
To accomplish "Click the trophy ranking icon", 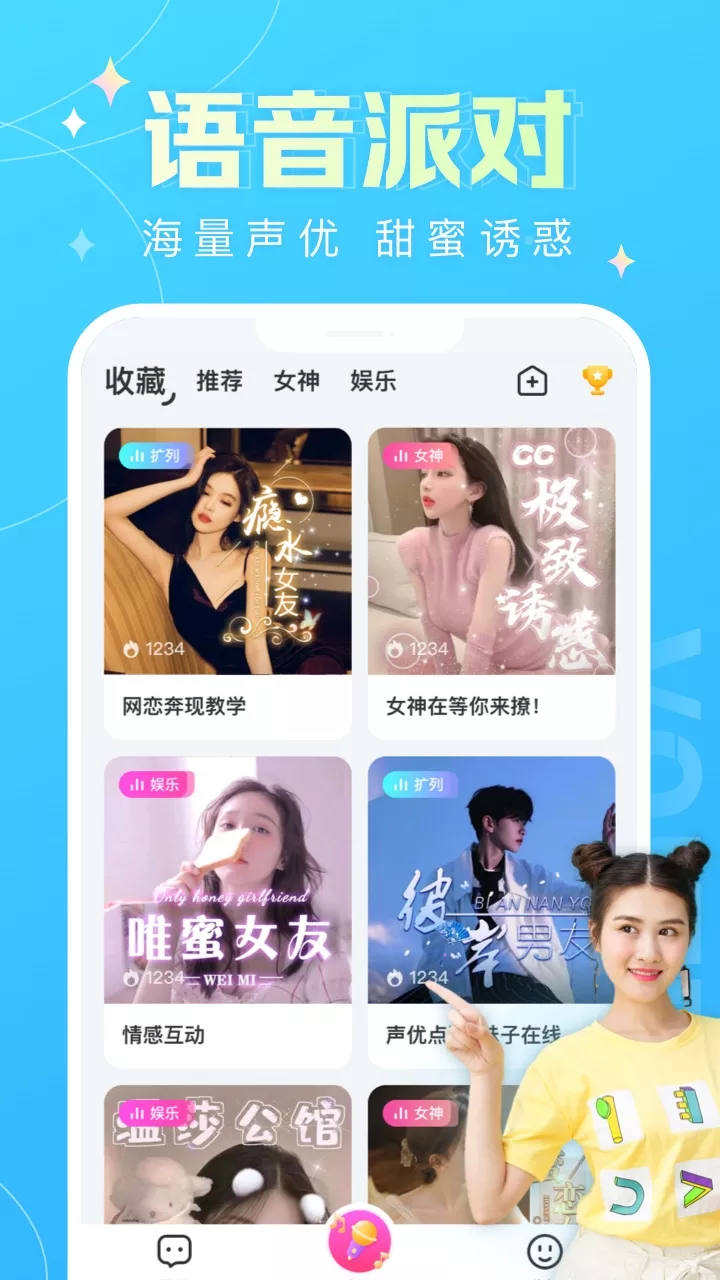I will click(595, 381).
